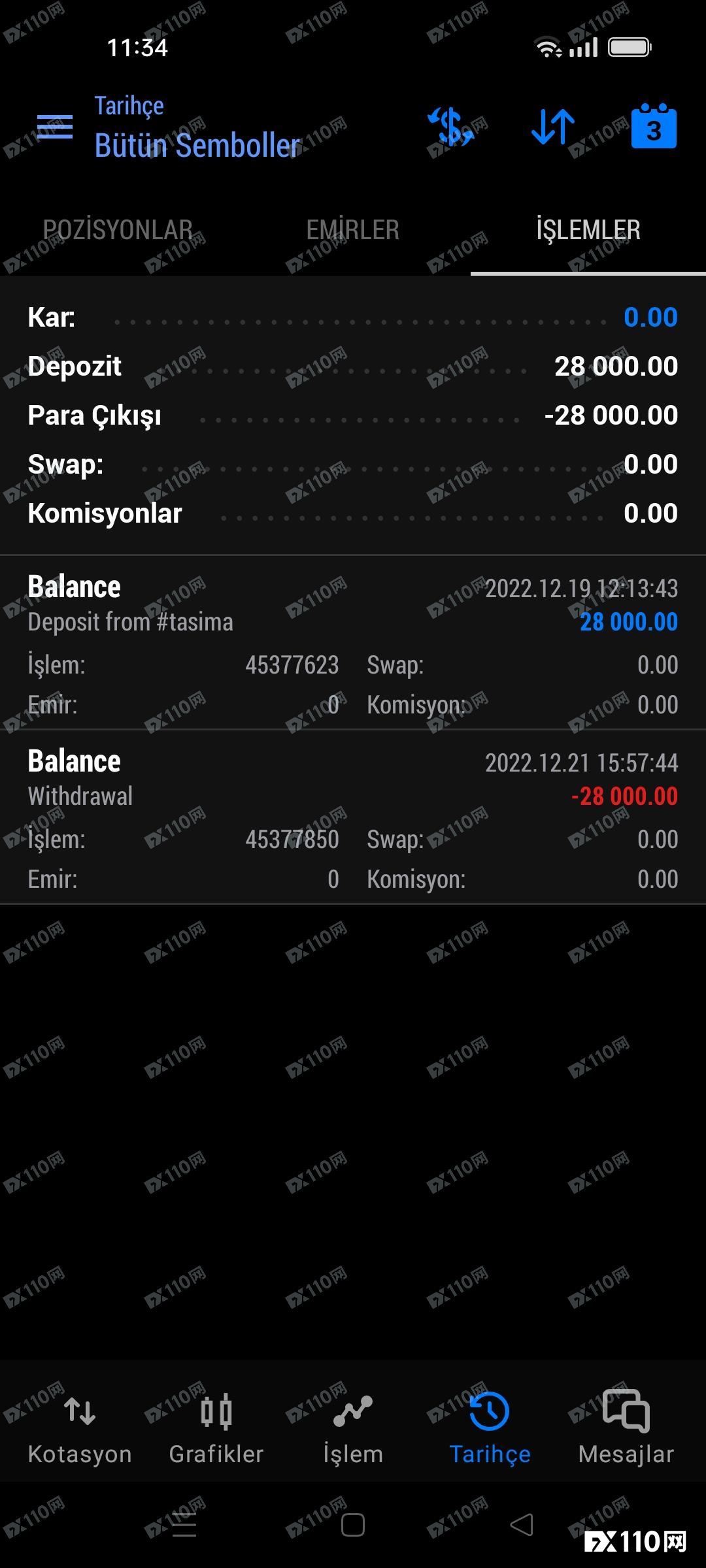Open the sort arrows option
The height and width of the screenshot is (1568, 706).
[x=553, y=127]
